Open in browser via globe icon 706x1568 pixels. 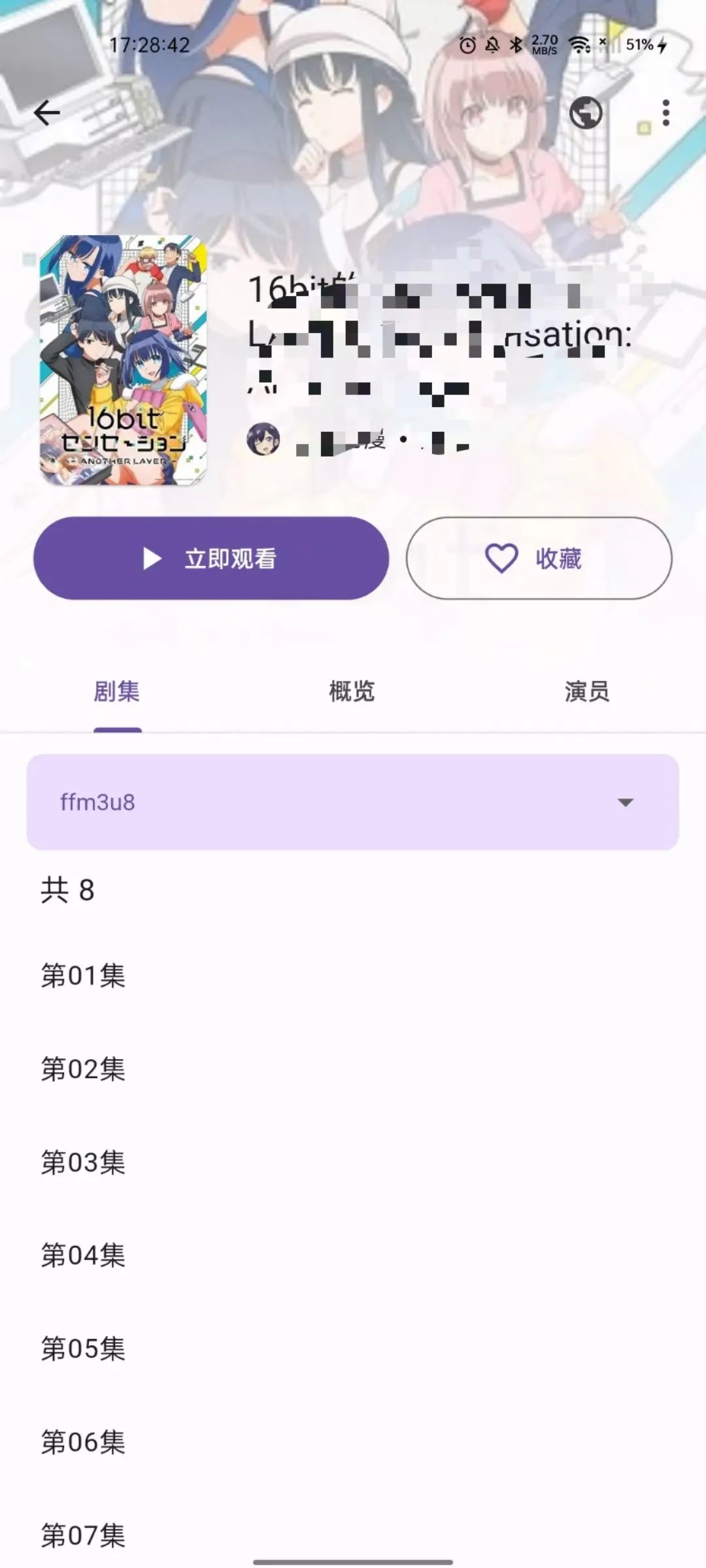point(586,113)
